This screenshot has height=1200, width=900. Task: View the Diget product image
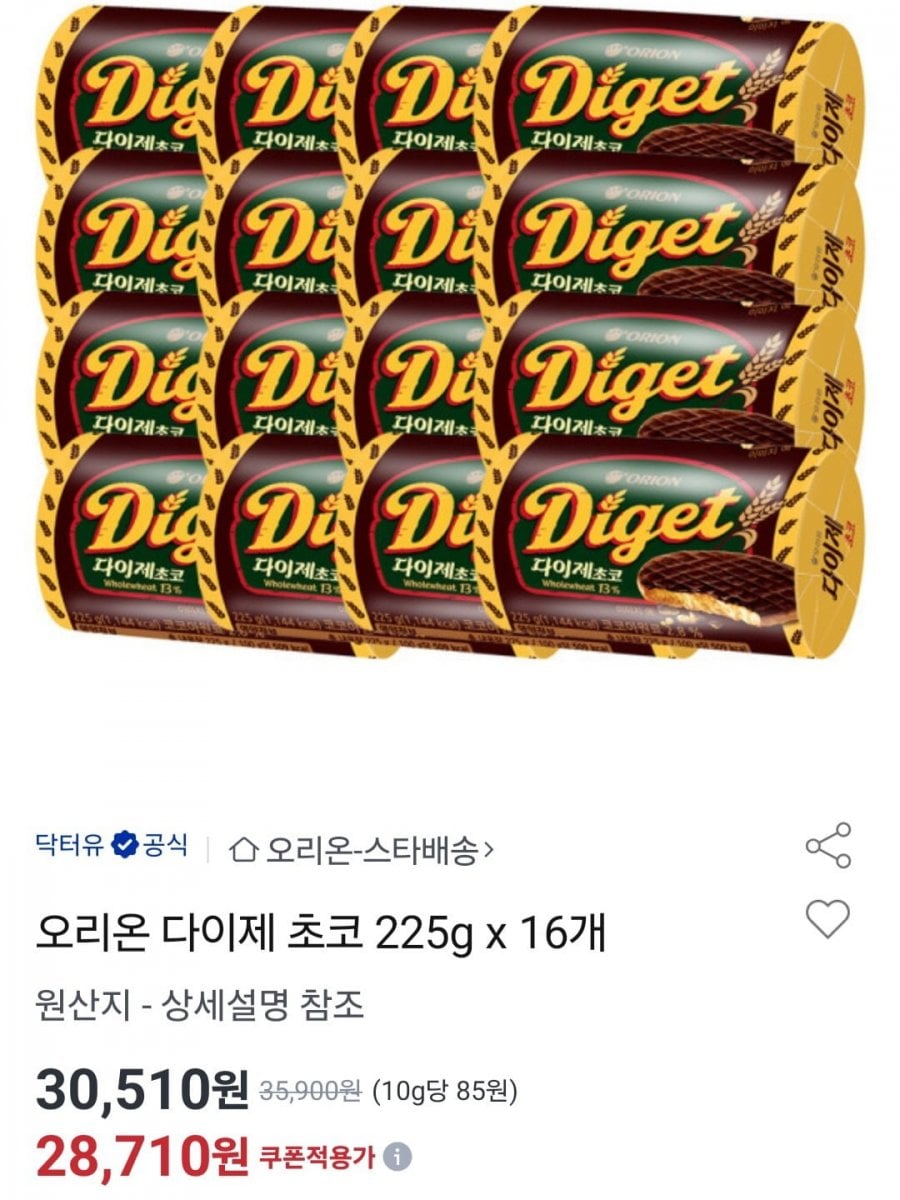point(450,330)
